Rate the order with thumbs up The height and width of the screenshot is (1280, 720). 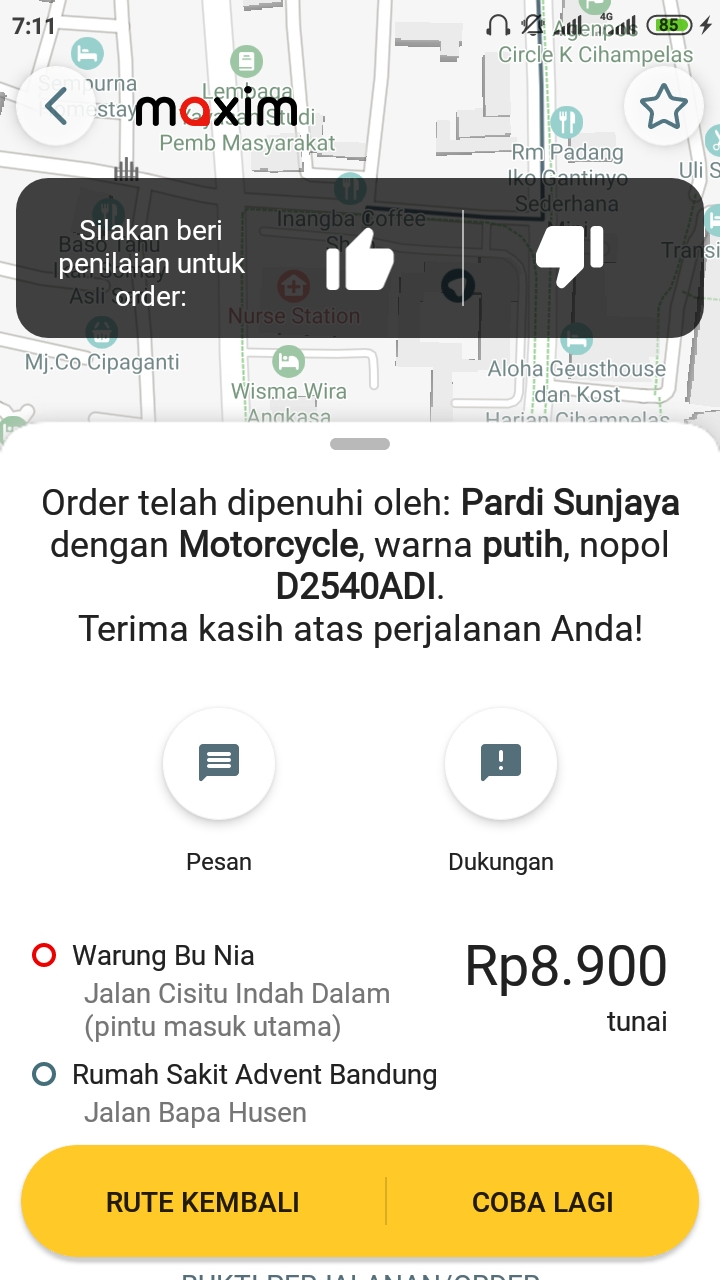(x=360, y=259)
